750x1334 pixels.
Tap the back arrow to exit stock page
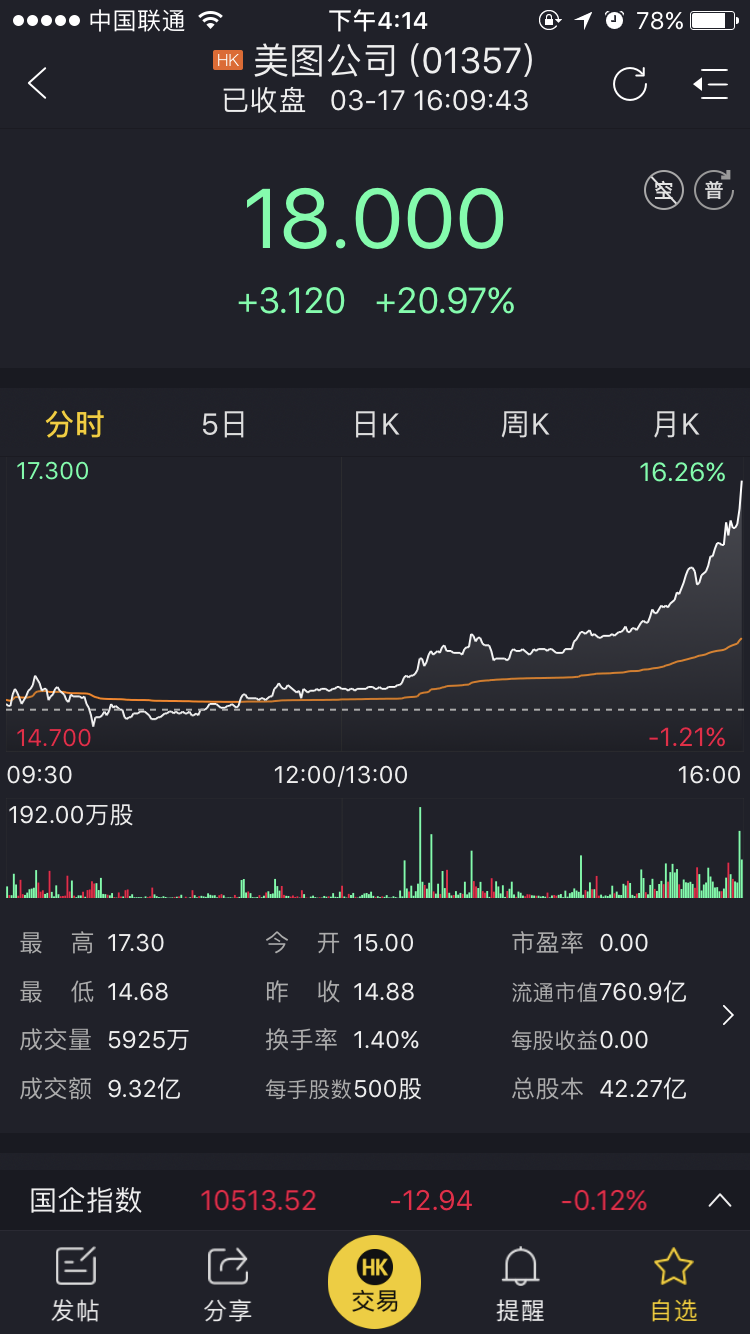(37, 84)
